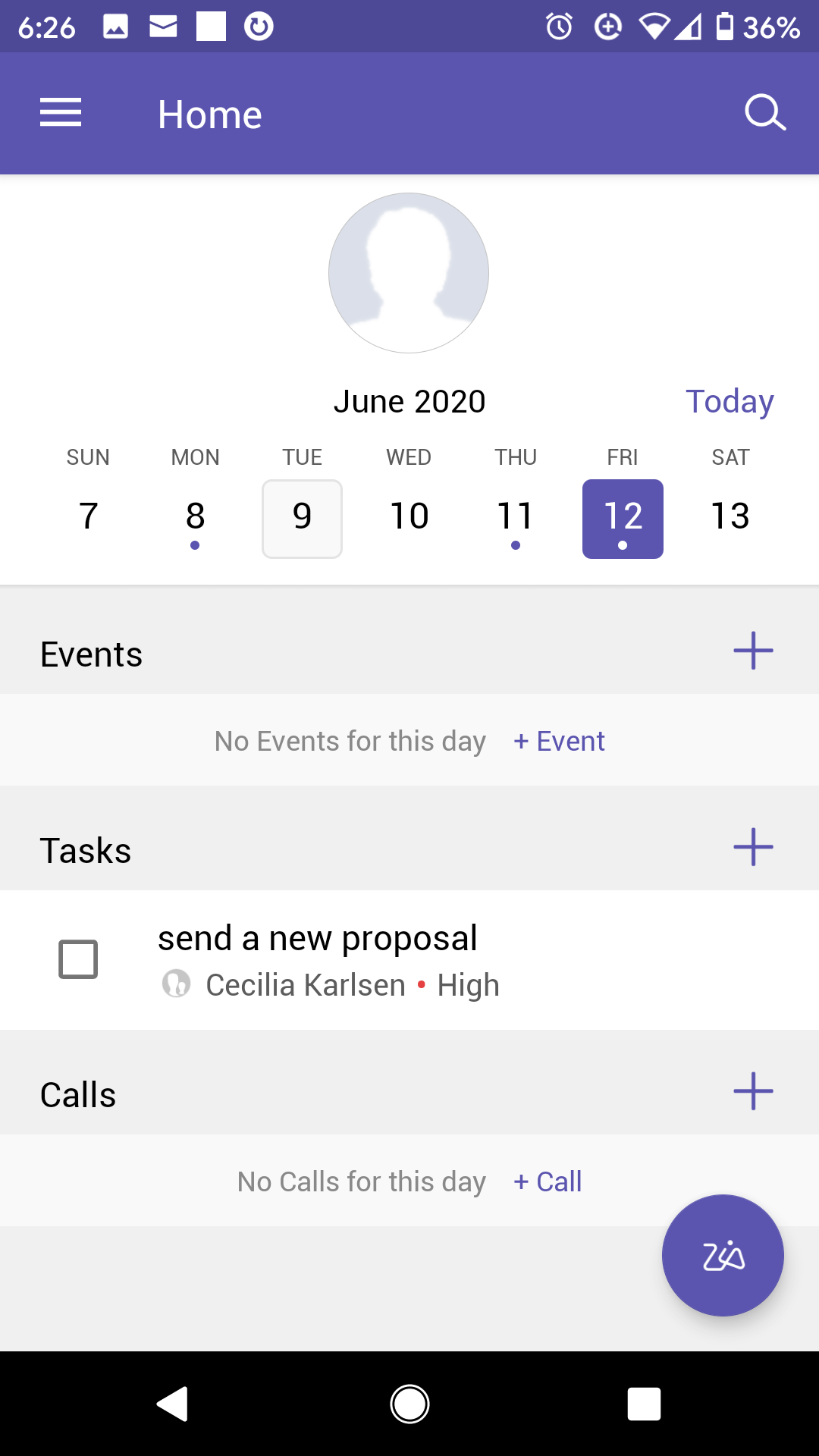Image resolution: width=819 pixels, height=1456 pixels.
Task: Tap the profile avatar picture
Action: 409,273
